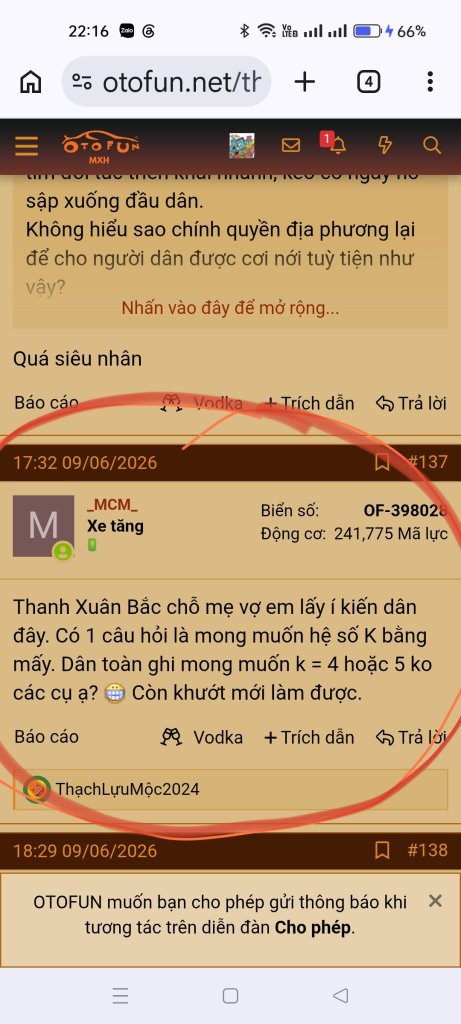This screenshot has width=461, height=1024.
Task: Tap Trích dẫn under _MCM_'s post
Action: [309, 737]
